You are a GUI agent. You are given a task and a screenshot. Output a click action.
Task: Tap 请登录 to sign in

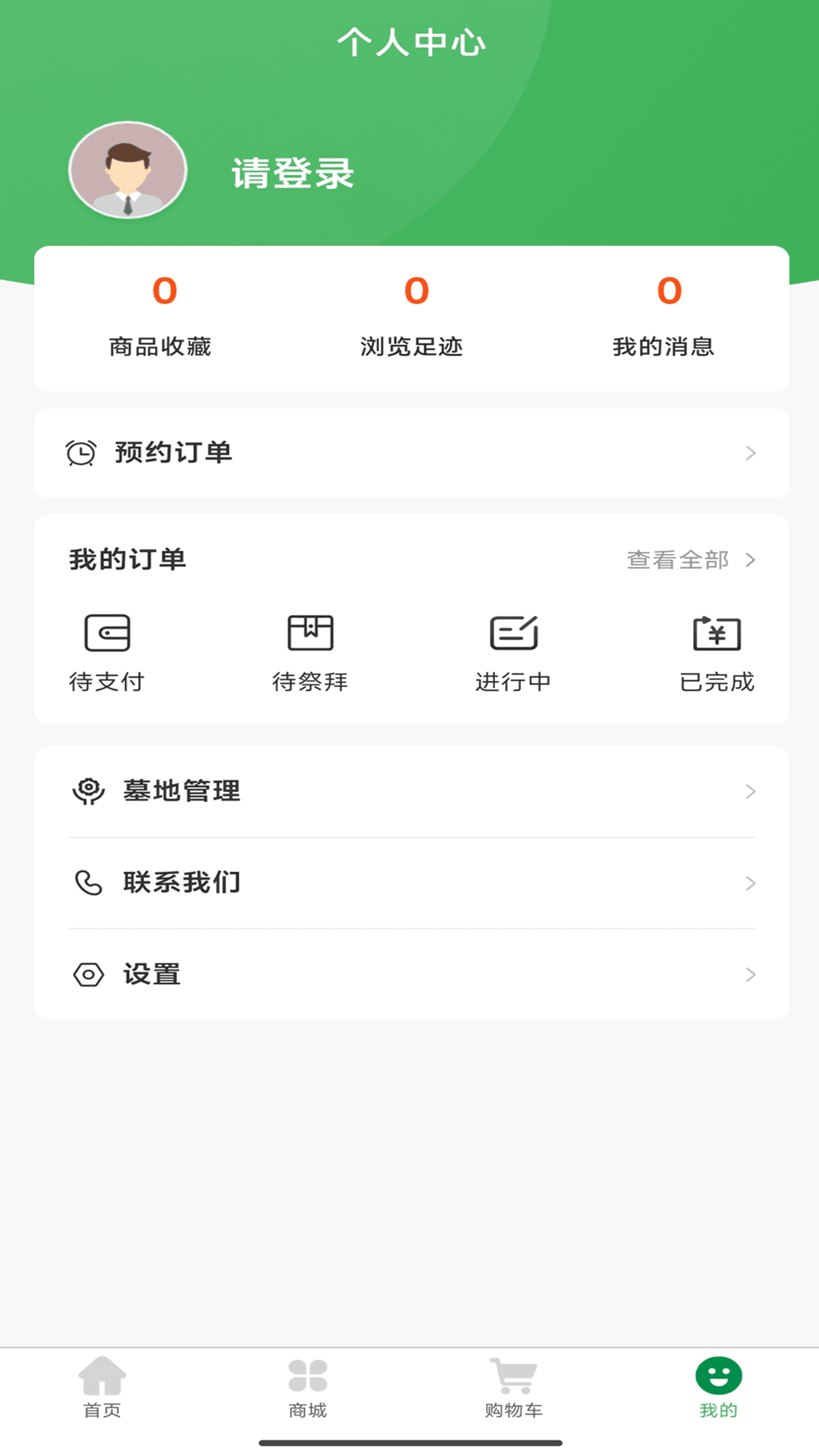(x=293, y=174)
